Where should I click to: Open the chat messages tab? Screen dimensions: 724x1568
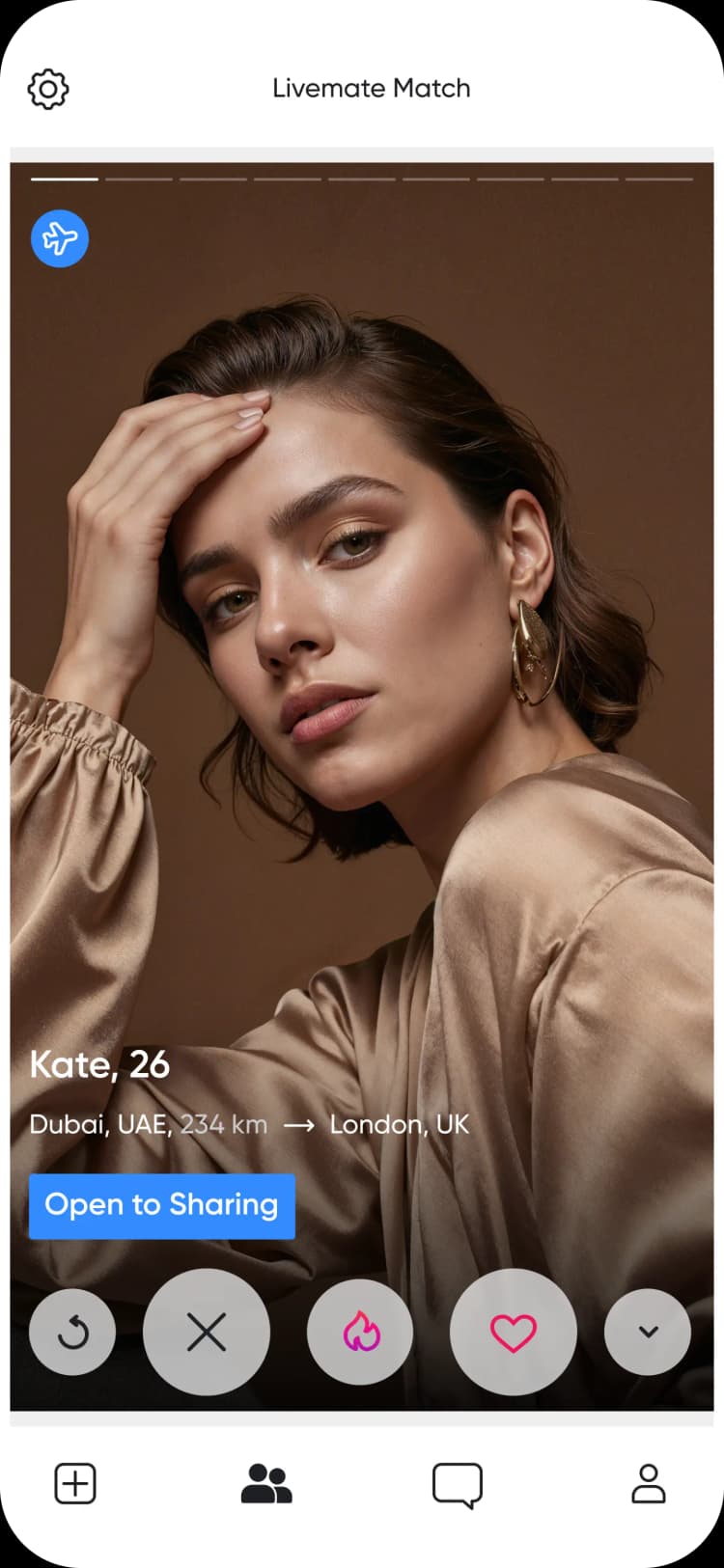pyautogui.click(x=457, y=1484)
